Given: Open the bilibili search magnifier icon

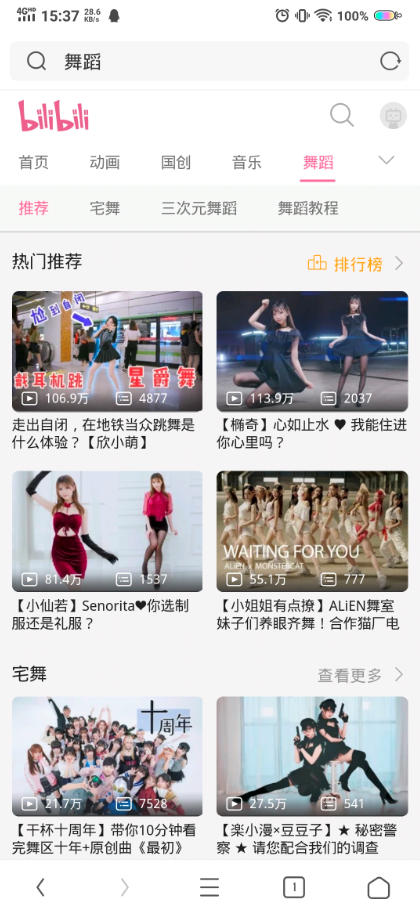Looking at the screenshot, I should click(x=342, y=115).
